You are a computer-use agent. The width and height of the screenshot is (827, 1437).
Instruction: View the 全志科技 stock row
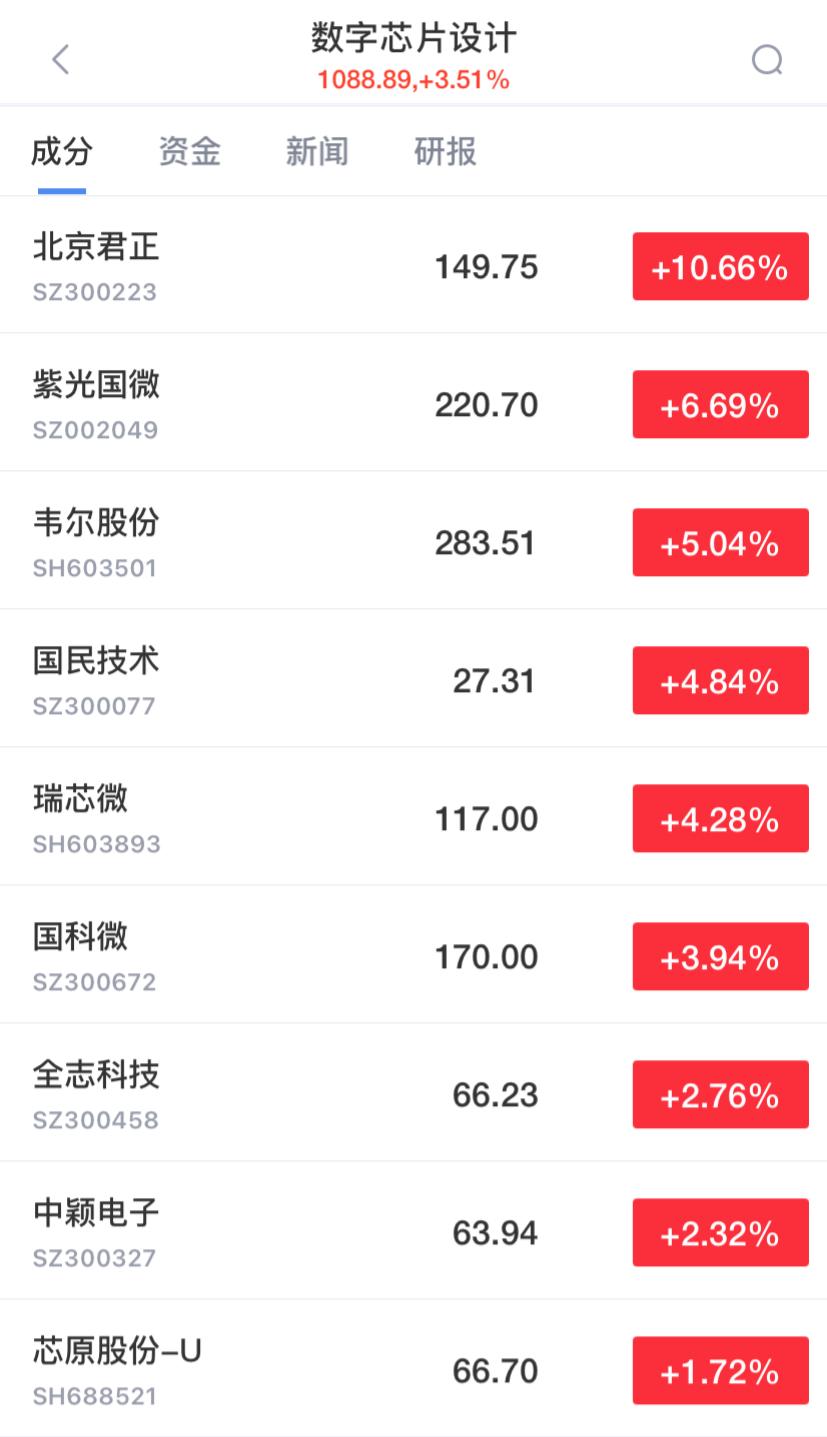pos(96,1093)
